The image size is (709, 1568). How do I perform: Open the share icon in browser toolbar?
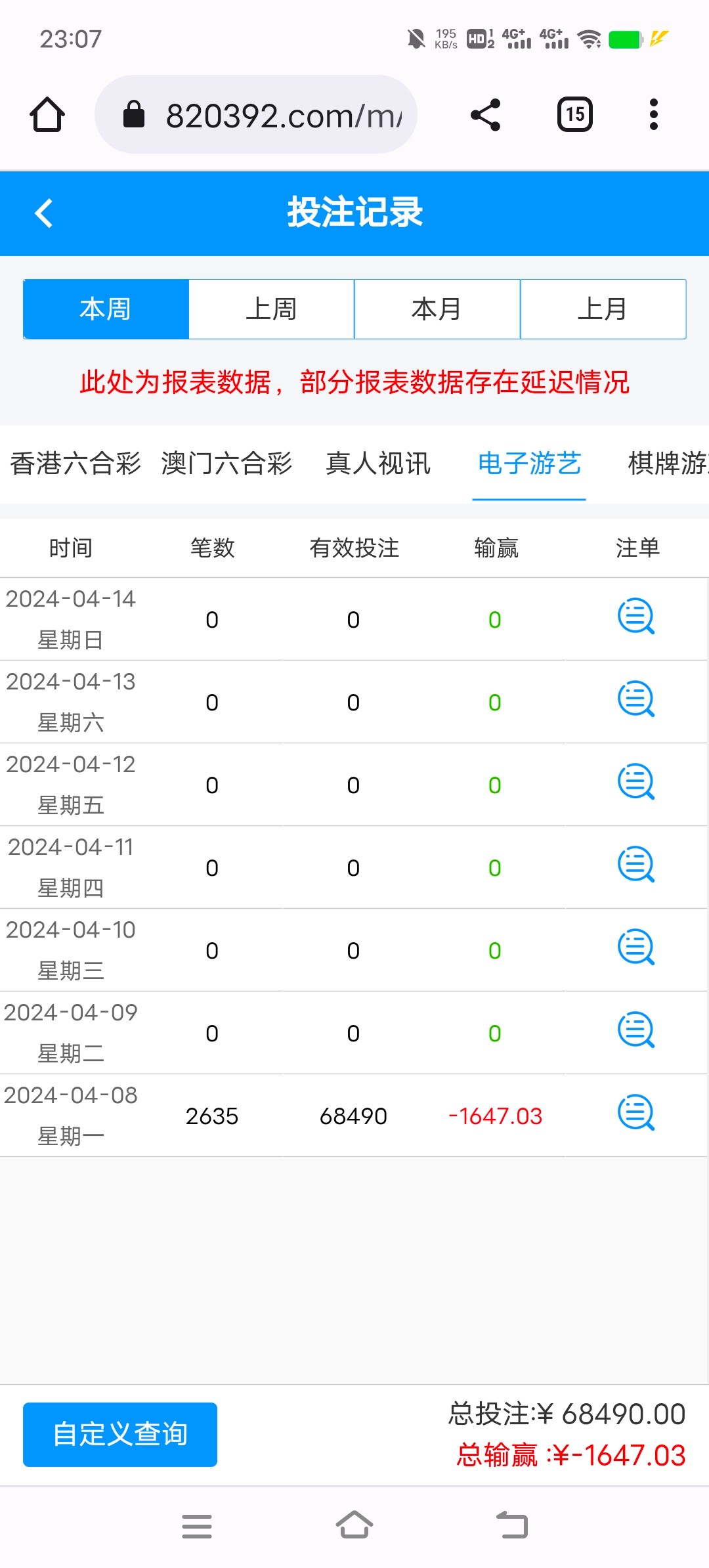coord(484,114)
